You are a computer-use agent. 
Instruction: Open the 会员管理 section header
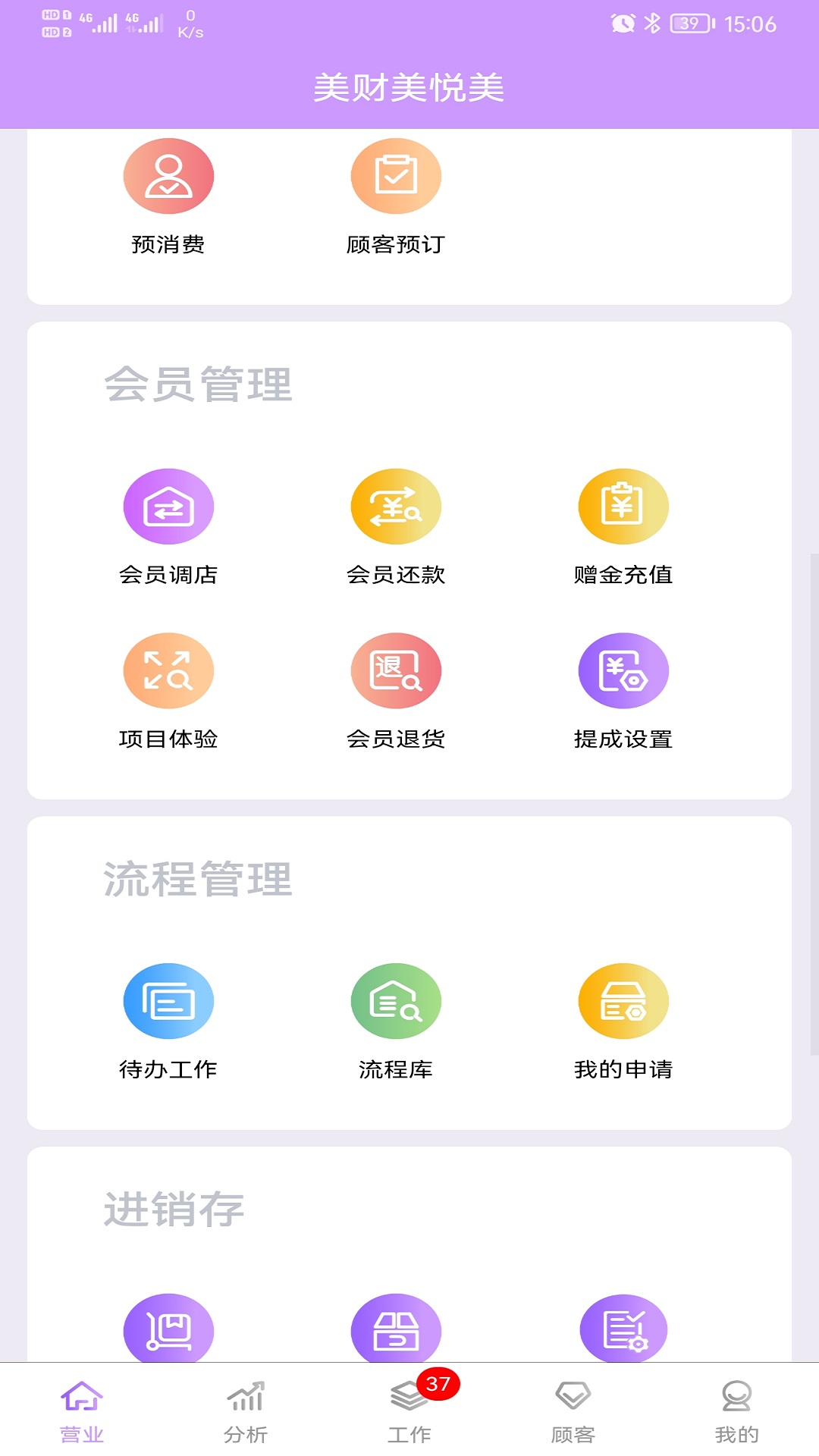pos(200,383)
